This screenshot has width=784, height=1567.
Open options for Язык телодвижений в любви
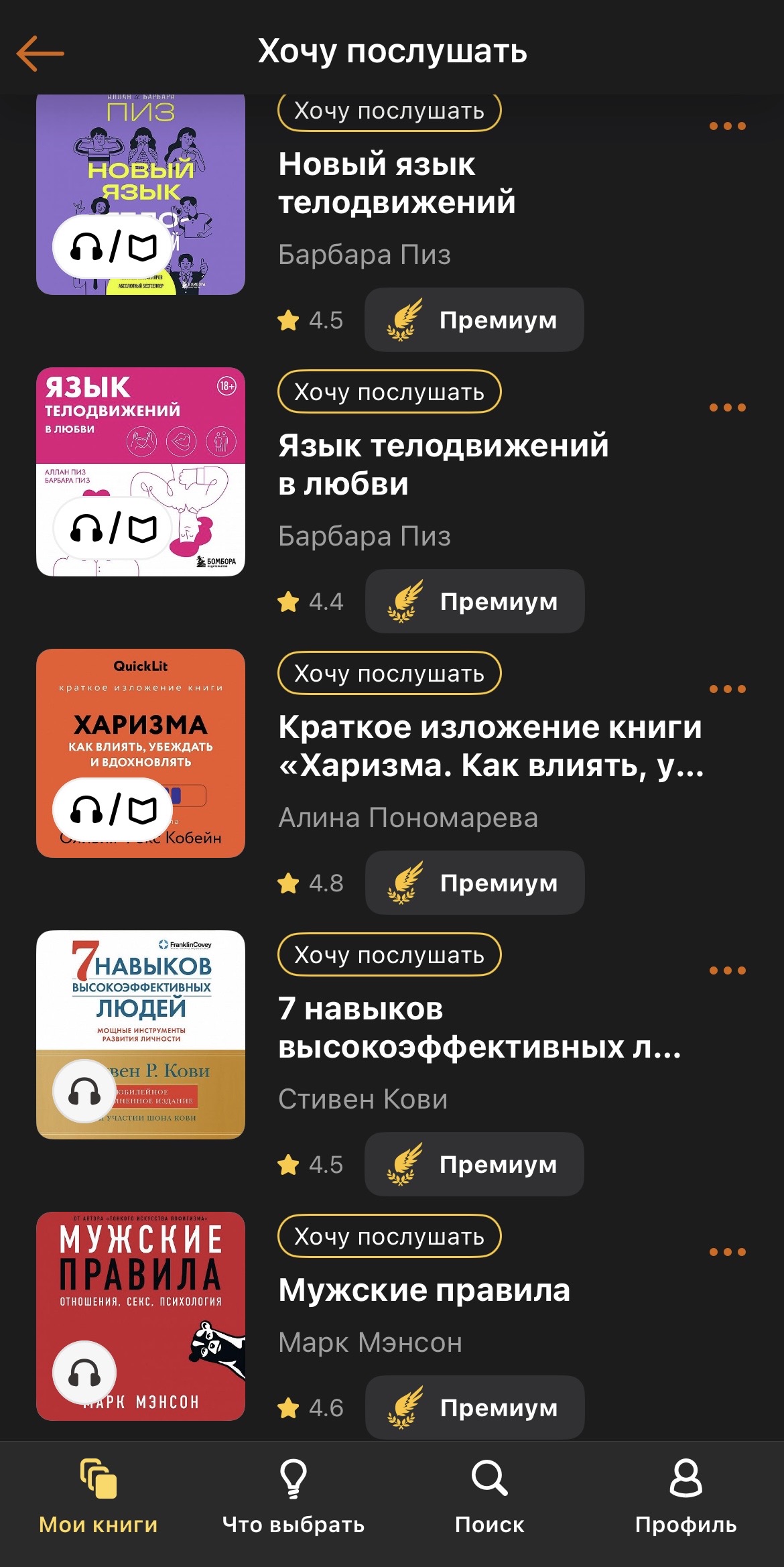click(727, 408)
